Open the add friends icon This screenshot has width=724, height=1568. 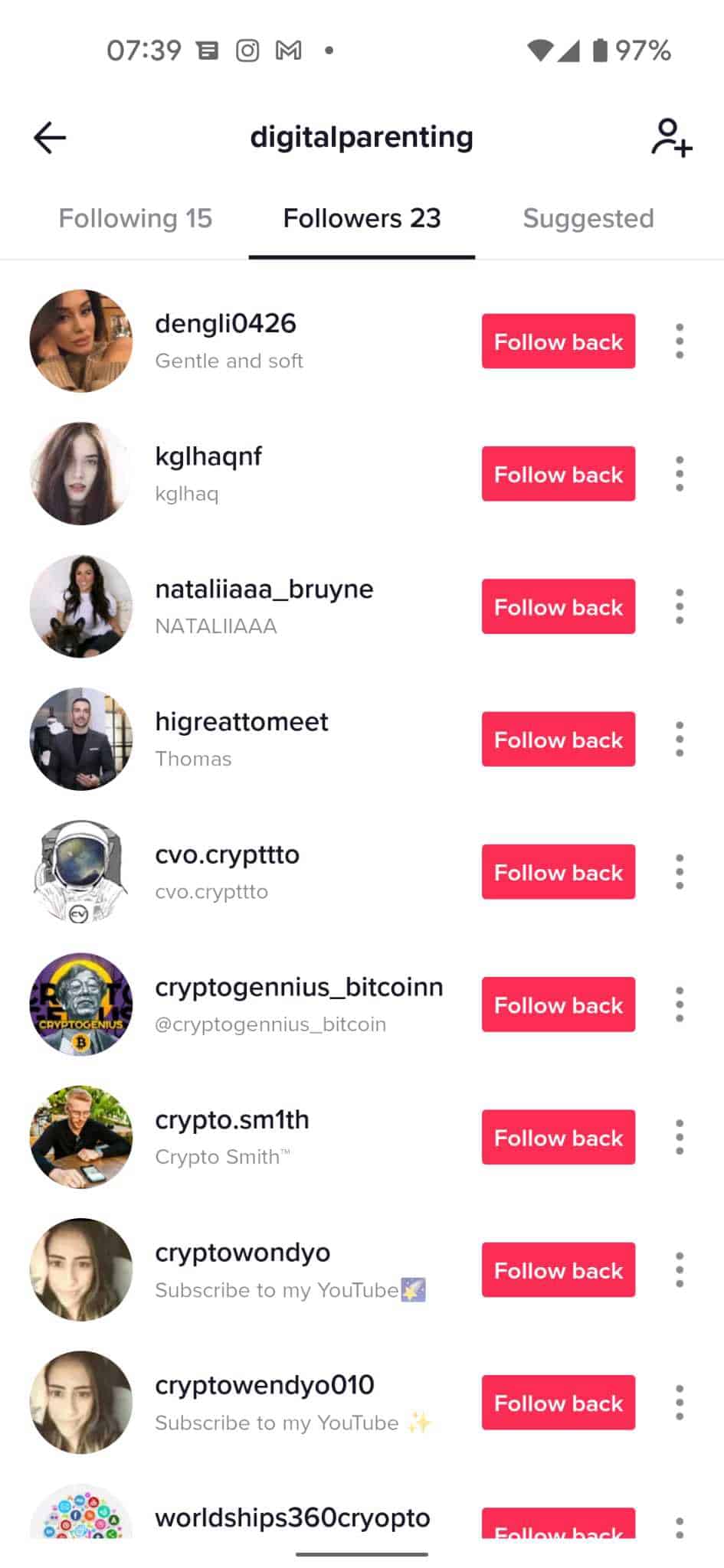[x=672, y=138]
